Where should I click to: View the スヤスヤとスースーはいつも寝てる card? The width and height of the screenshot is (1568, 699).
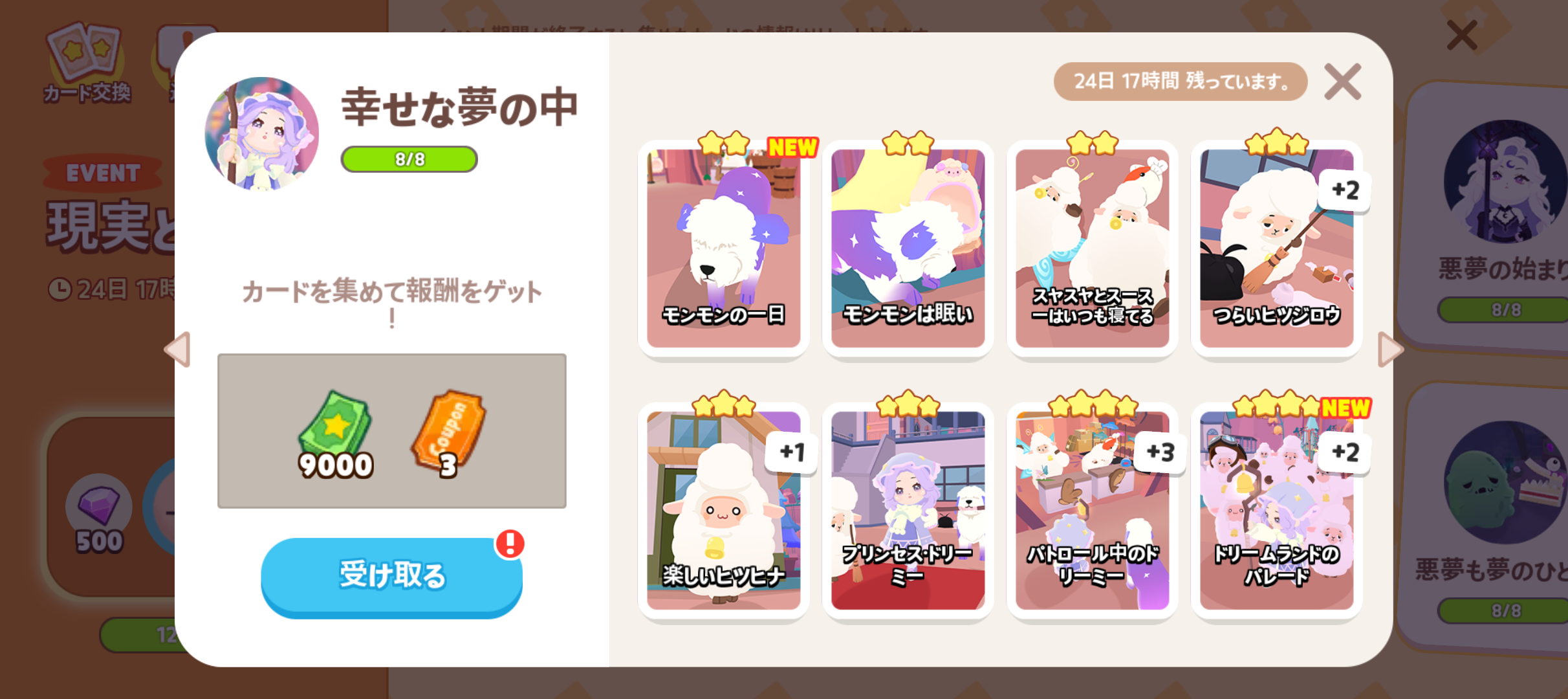[x=1092, y=249]
